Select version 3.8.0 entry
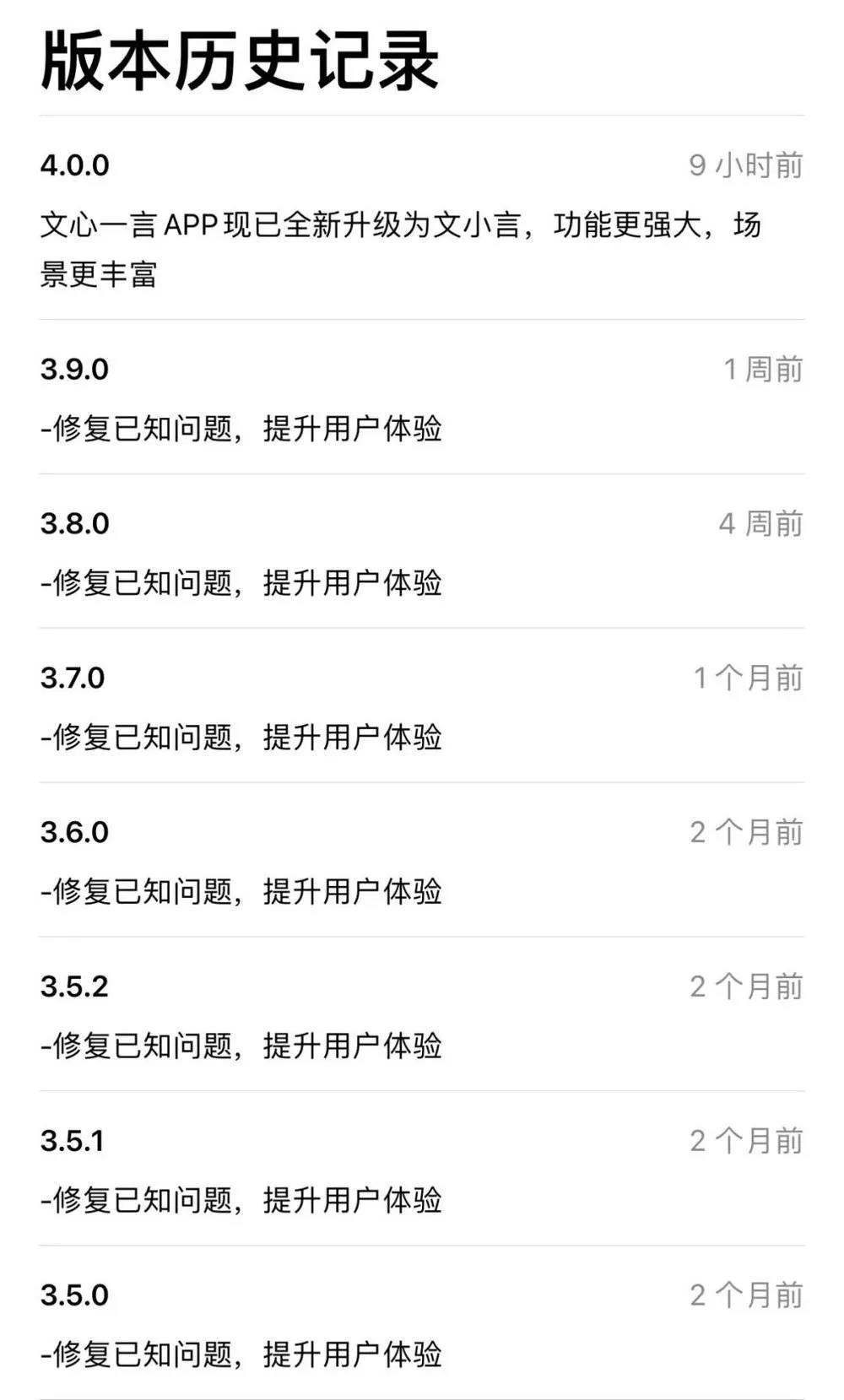 coord(74,524)
